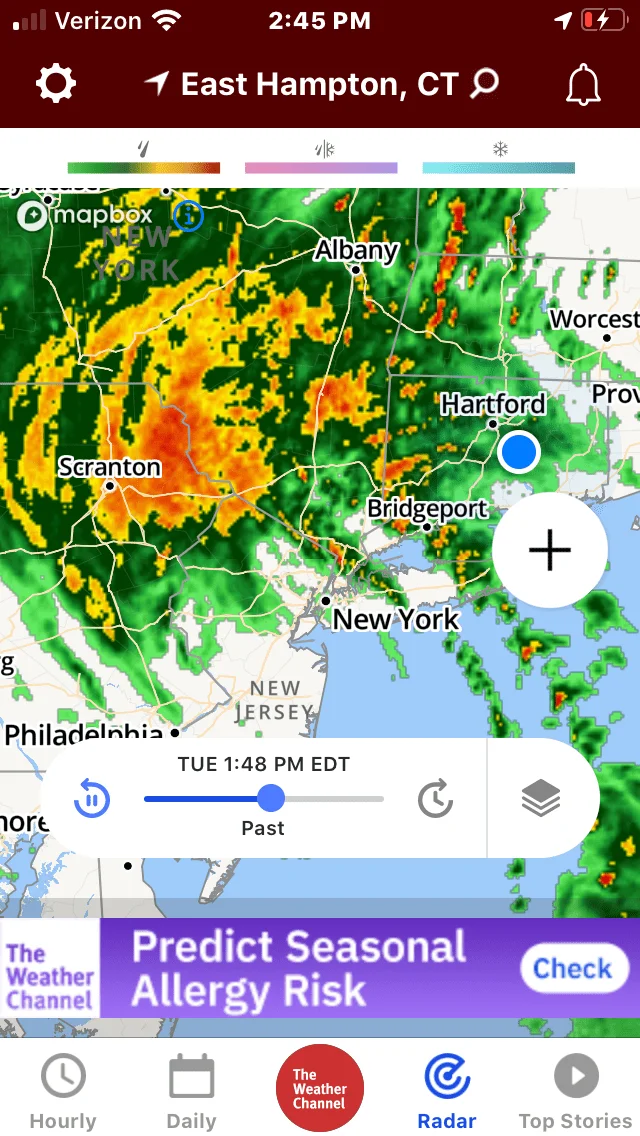This screenshot has width=640, height=1136.
Task: Switch to the Hourly tab
Action: [63, 1093]
